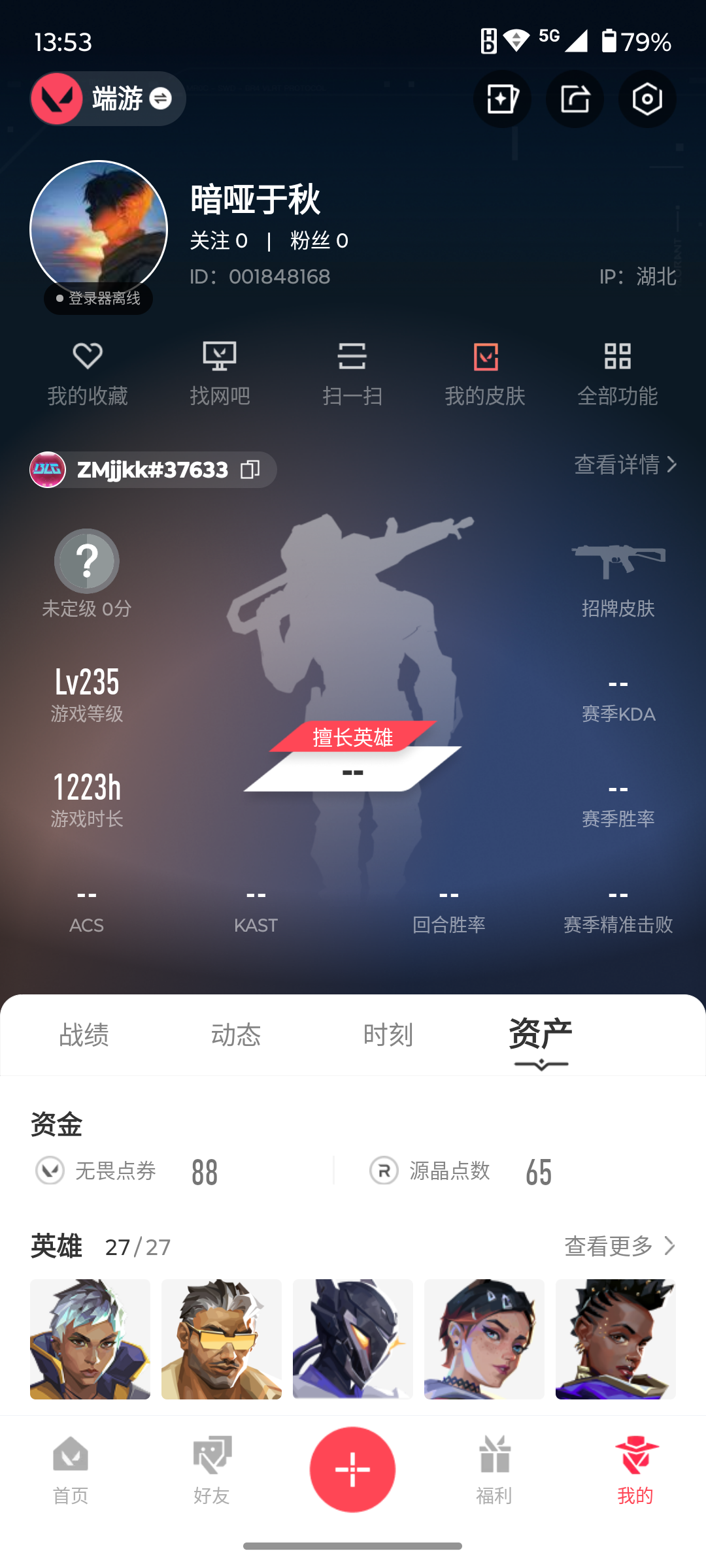
Task: View details via 查看详情
Action: tap(624, 465)
